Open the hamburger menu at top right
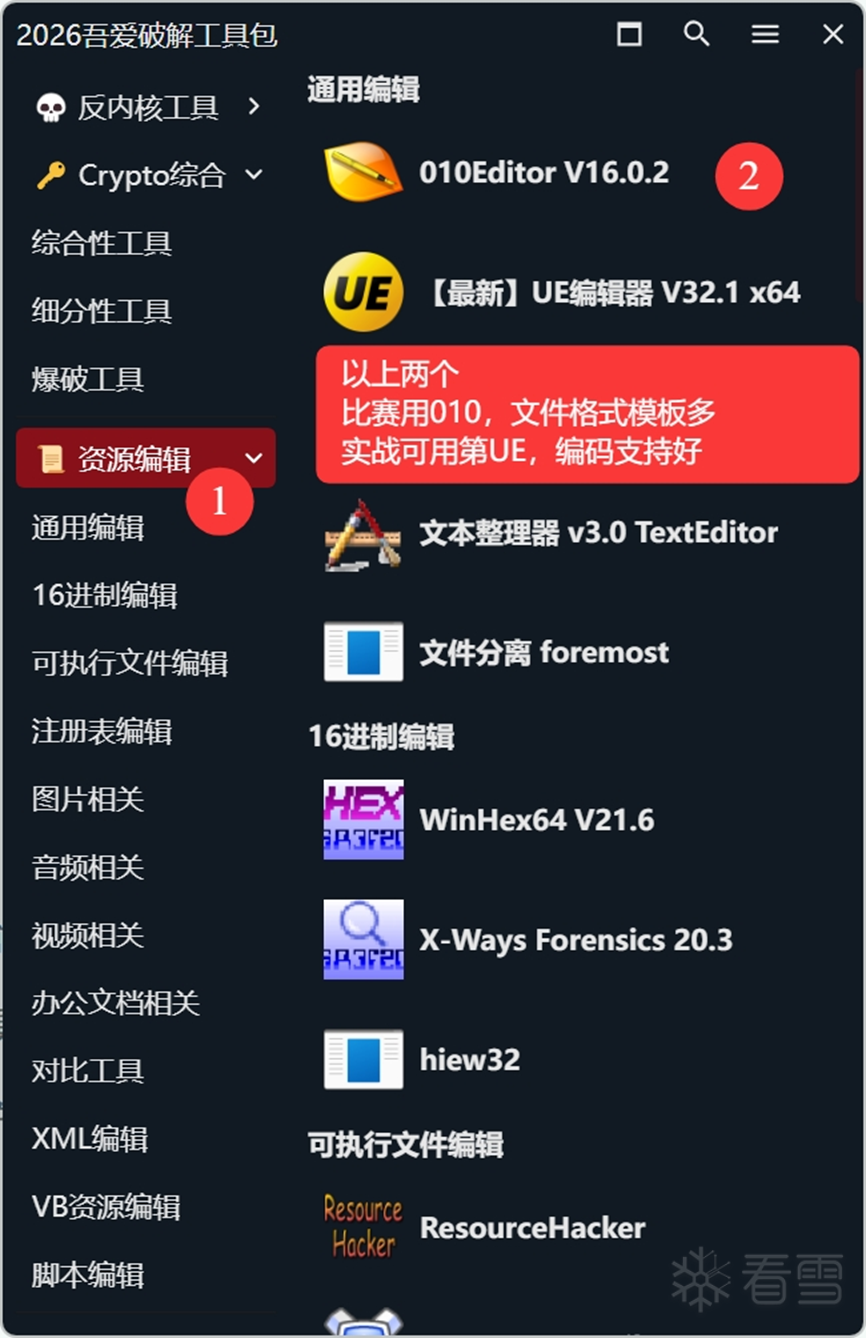Image resolution: width=866 pixels, height=1338 pixels. click(x=764, y=33)
